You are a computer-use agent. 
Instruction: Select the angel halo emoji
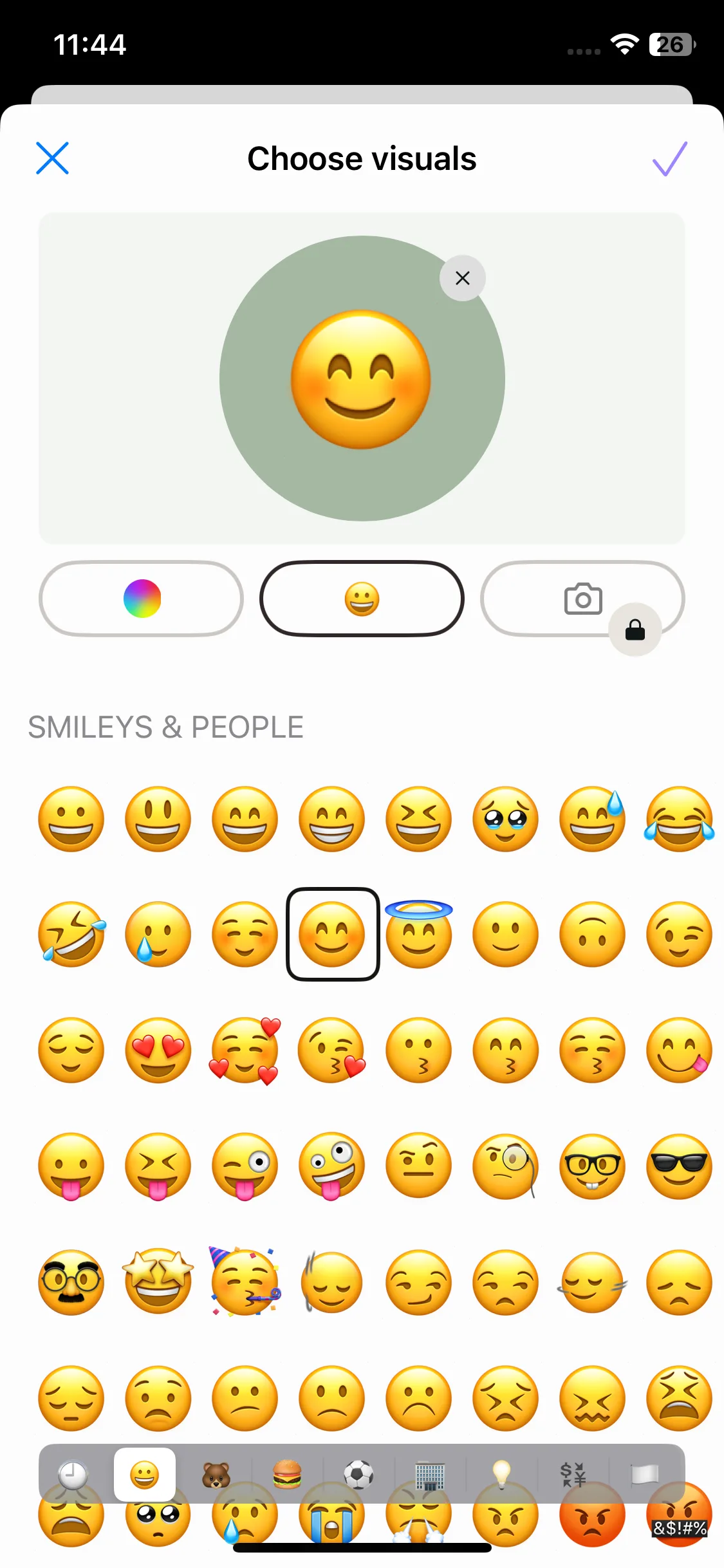tap(418, 935)
